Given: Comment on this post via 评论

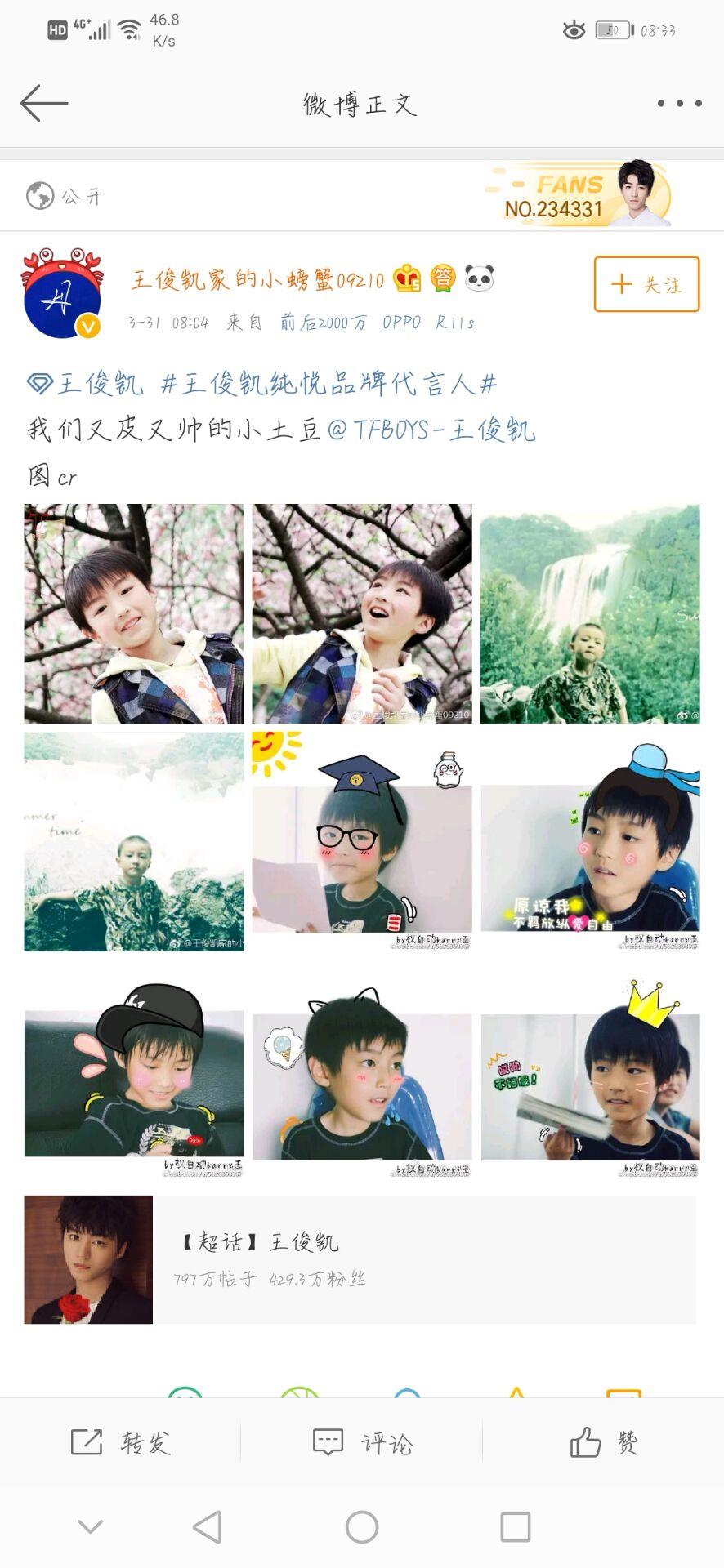Looking at the screenshot, I should coord(363,1442).
